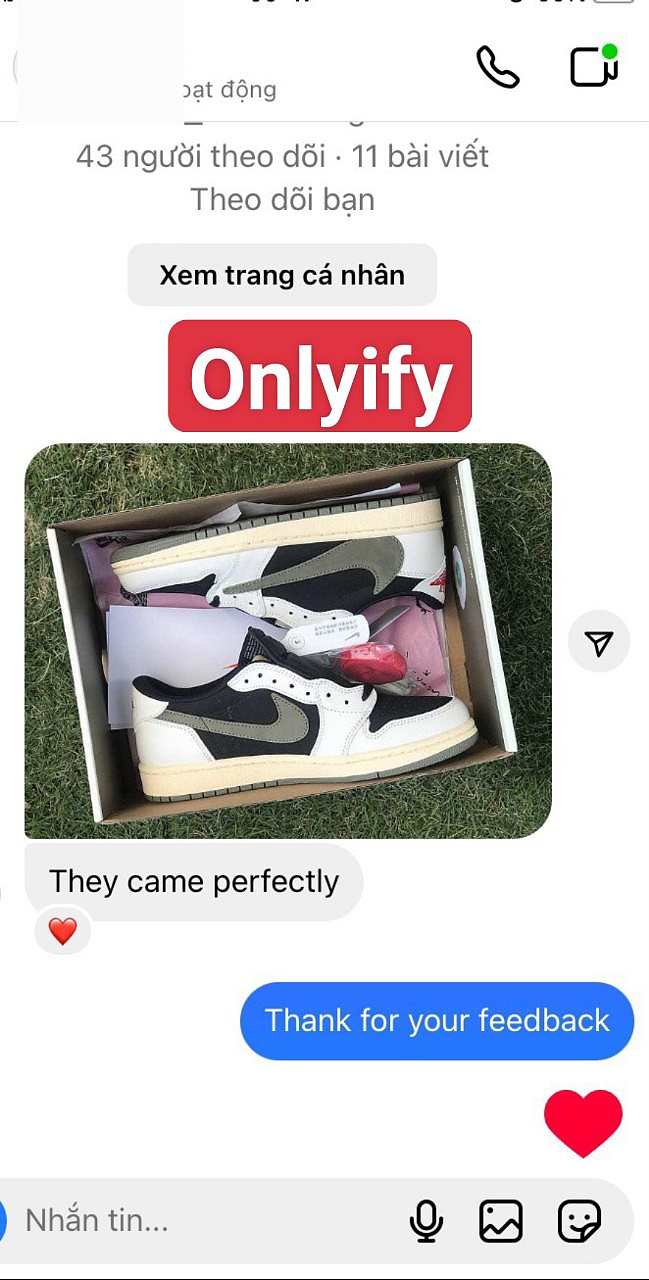649x1280 pixels.
Task: Open the sneaker photo message
Action: pyautogui.click(x=288, y=641)
